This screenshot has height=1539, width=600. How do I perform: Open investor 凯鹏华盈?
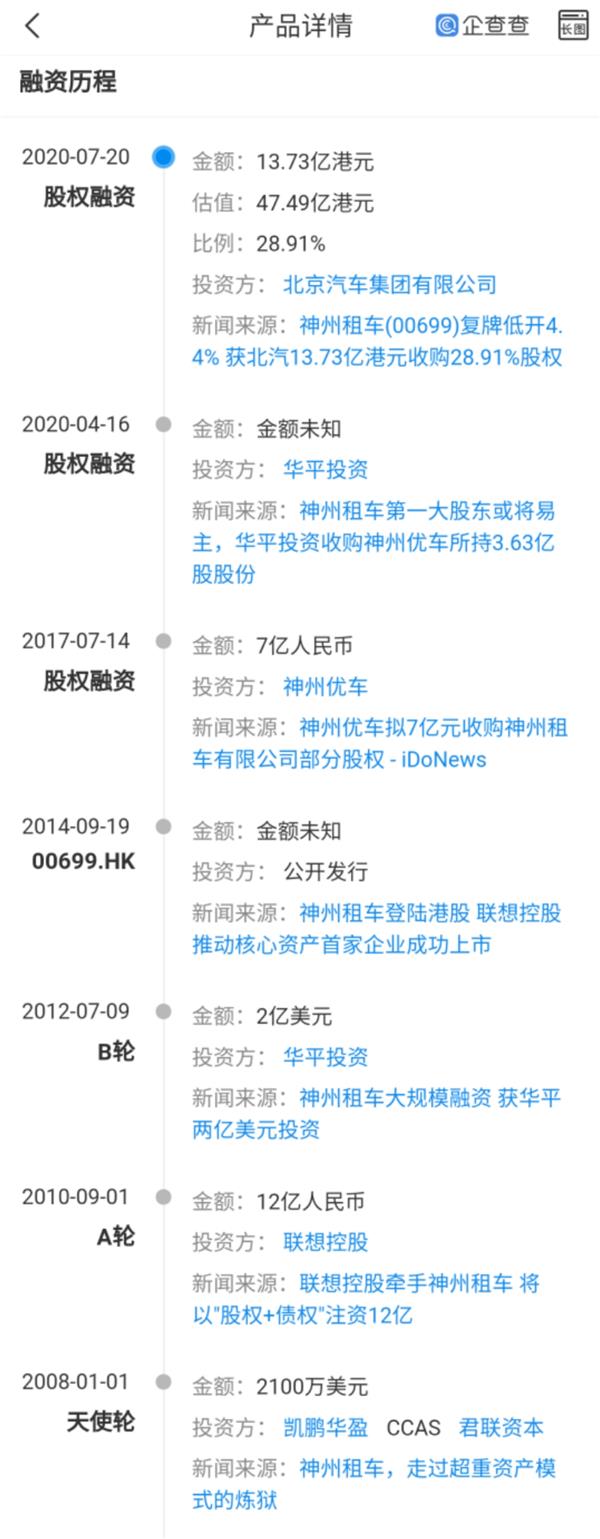pyautogui.click(x=326, y=1428)
